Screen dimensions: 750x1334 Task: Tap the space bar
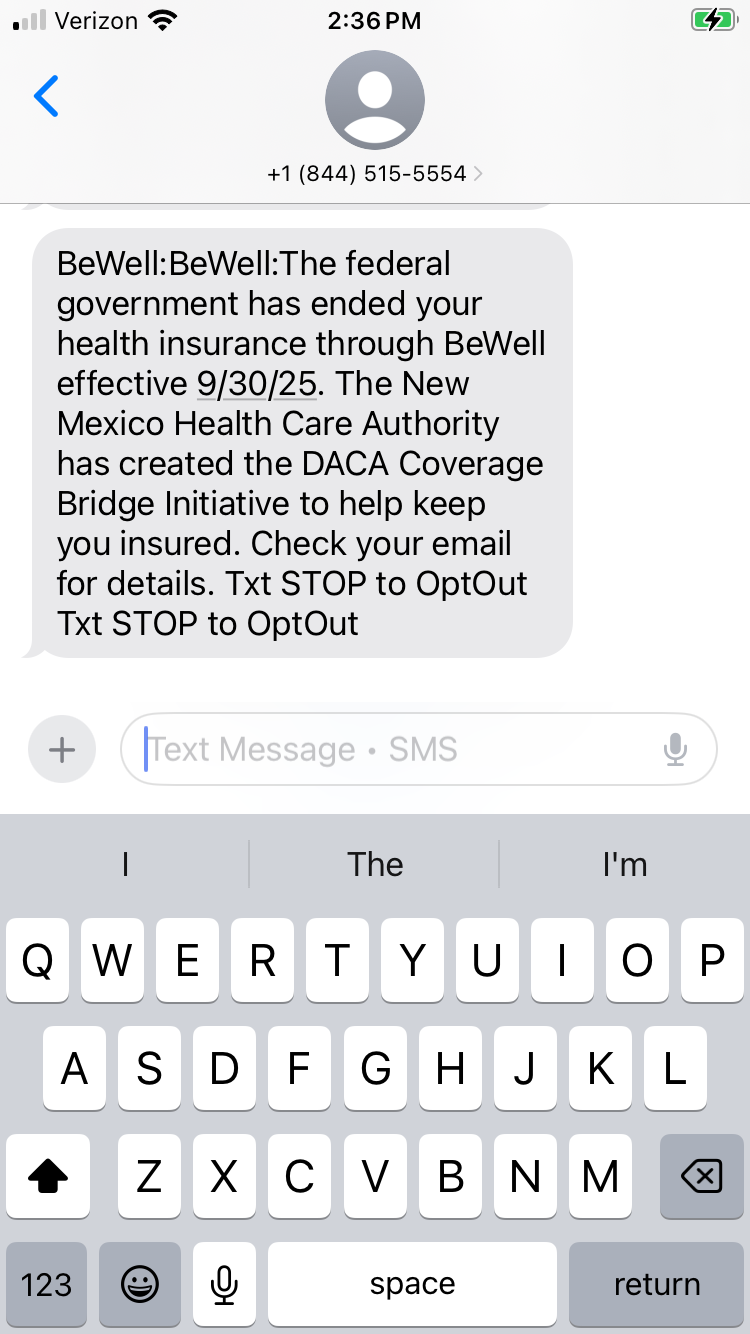click(412, 1284)
